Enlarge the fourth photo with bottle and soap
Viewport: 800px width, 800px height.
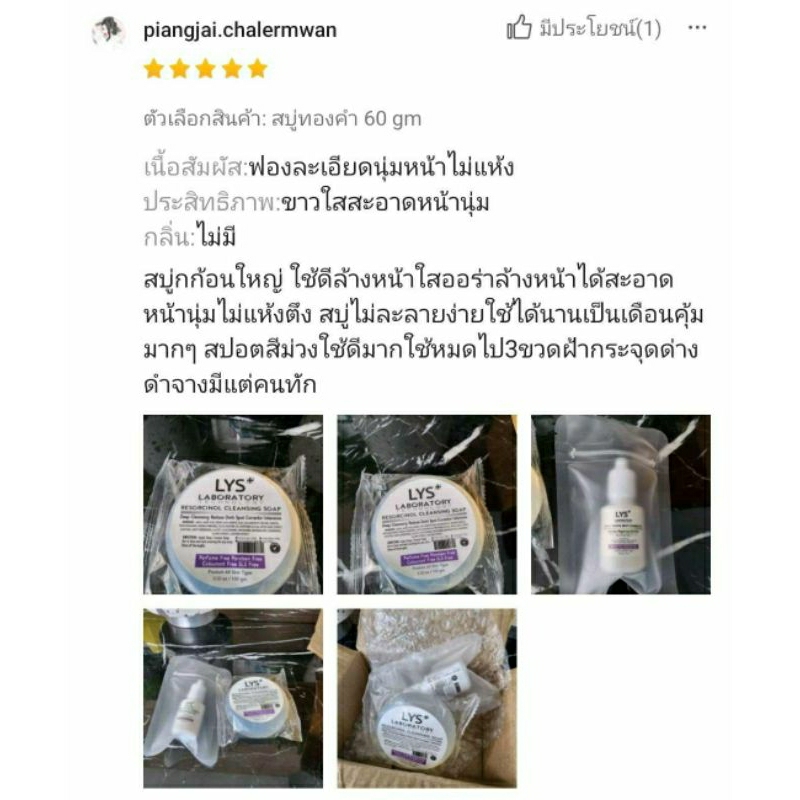[x=233, y=698]
